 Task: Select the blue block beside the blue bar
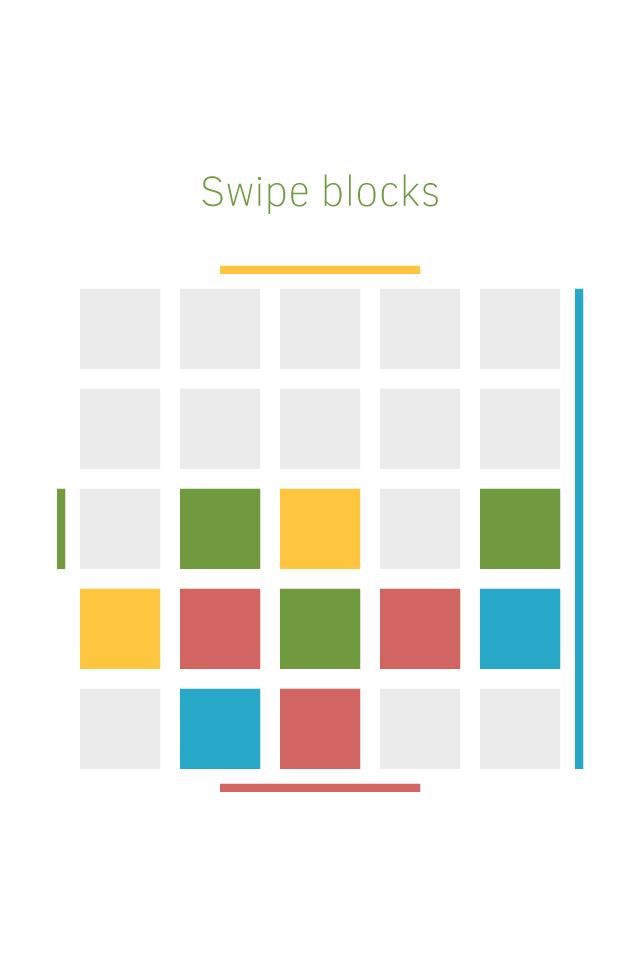click(x=520, y=628)
